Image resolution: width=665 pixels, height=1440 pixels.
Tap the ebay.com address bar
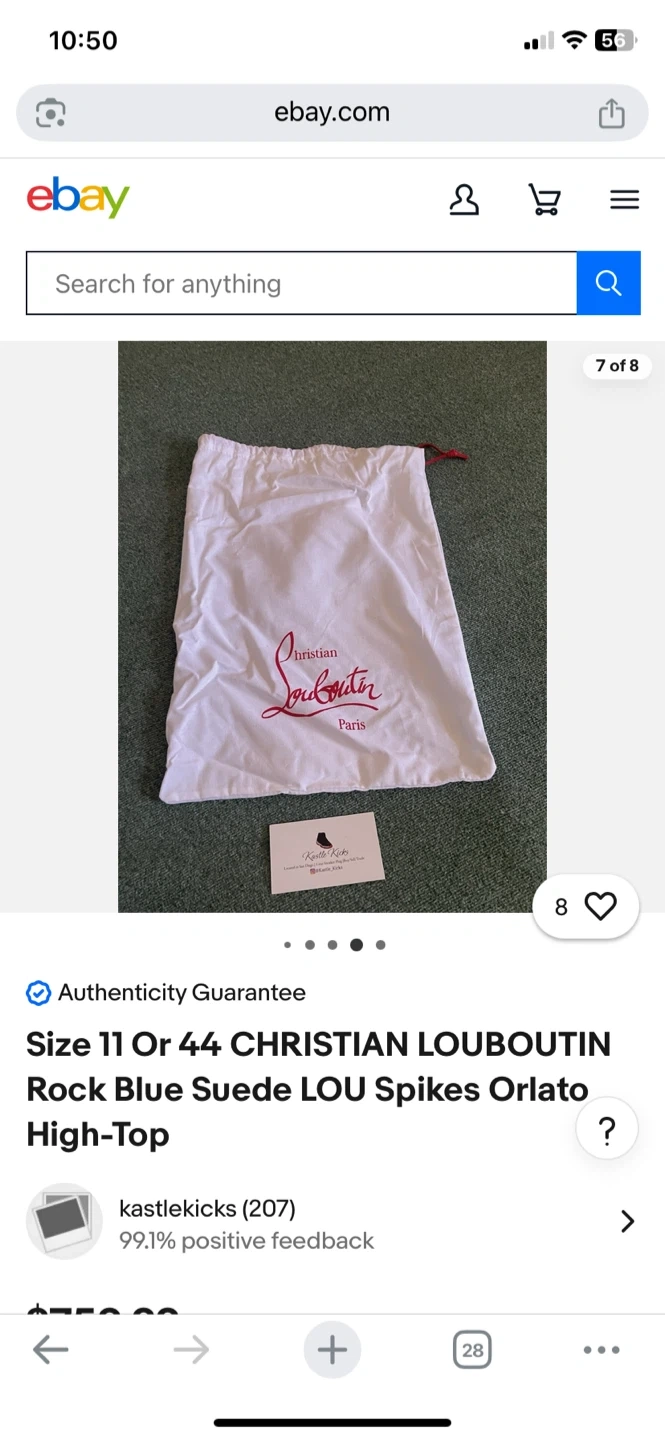point(332,112)
